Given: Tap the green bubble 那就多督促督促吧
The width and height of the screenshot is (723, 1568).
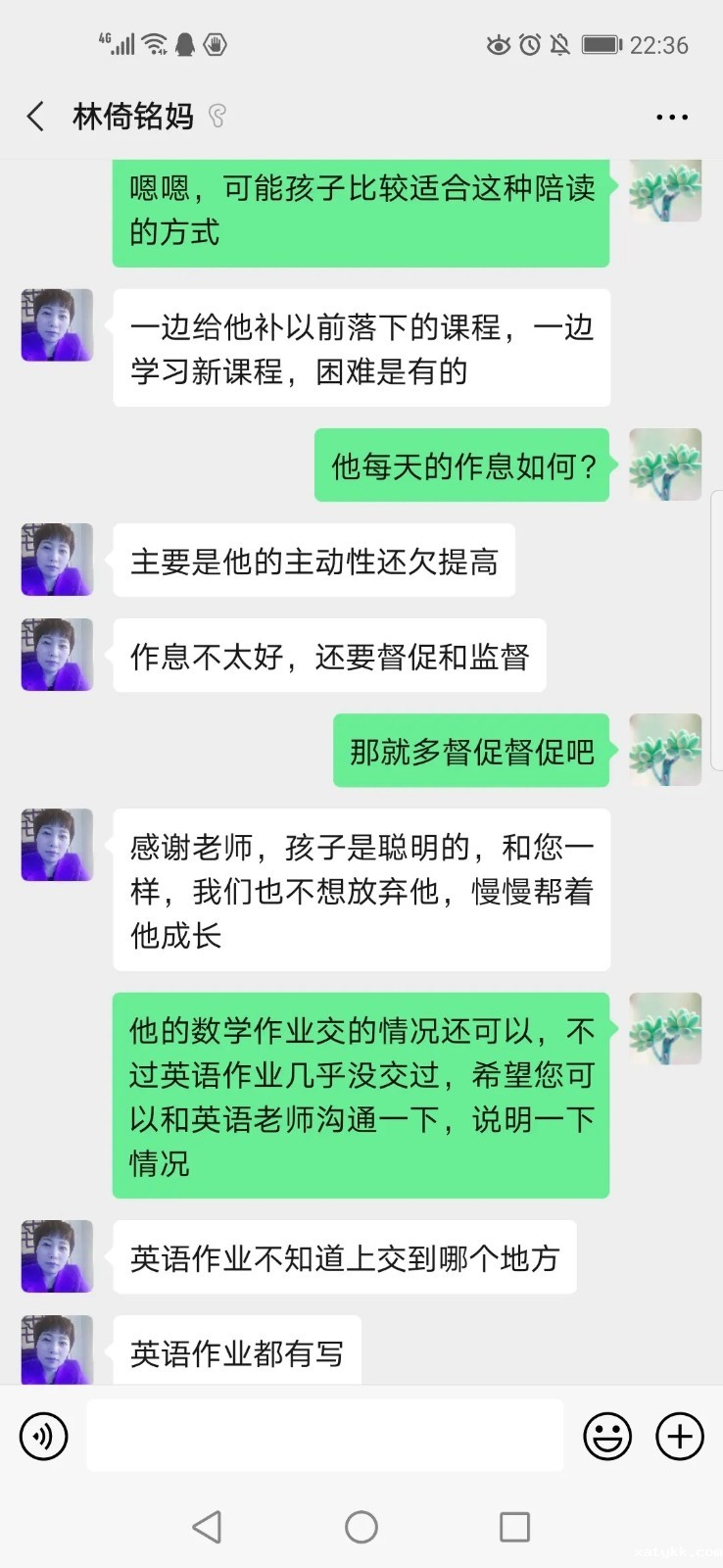Looking at the screenshot, I should (x=470, y=751).
